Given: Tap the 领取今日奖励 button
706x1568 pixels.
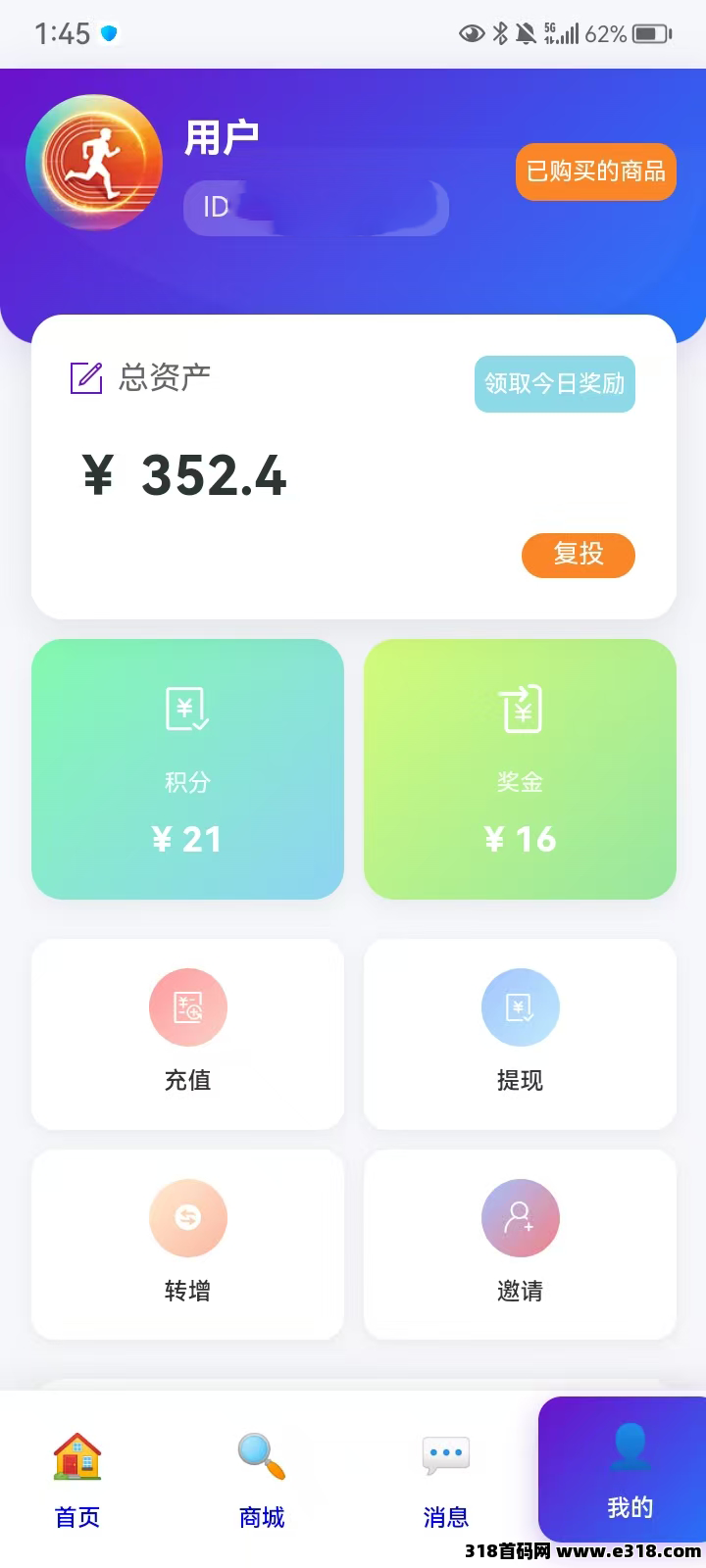Looking at the screenshot, I should pos(555,384).
